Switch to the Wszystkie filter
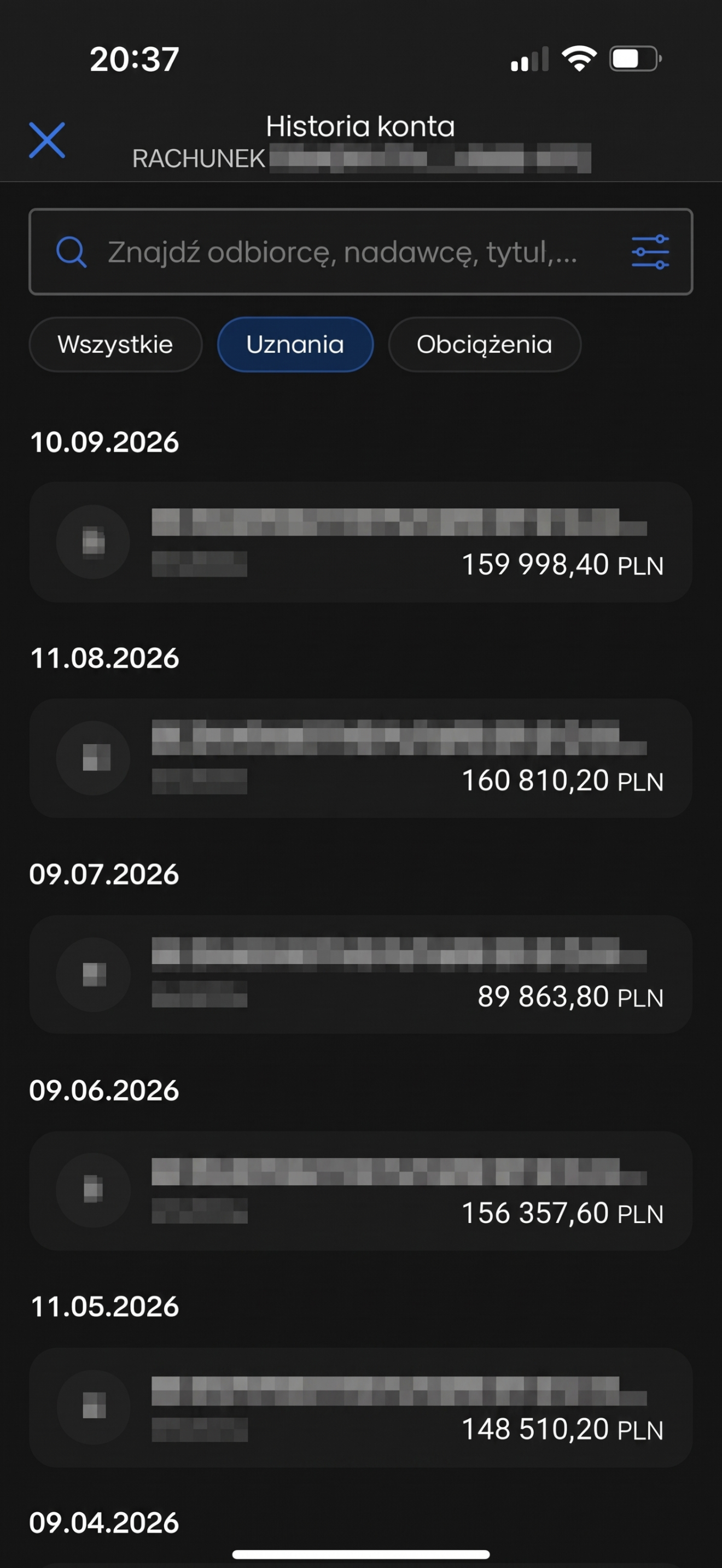The height and width of the screenshot is (1568, 722). 115,344
